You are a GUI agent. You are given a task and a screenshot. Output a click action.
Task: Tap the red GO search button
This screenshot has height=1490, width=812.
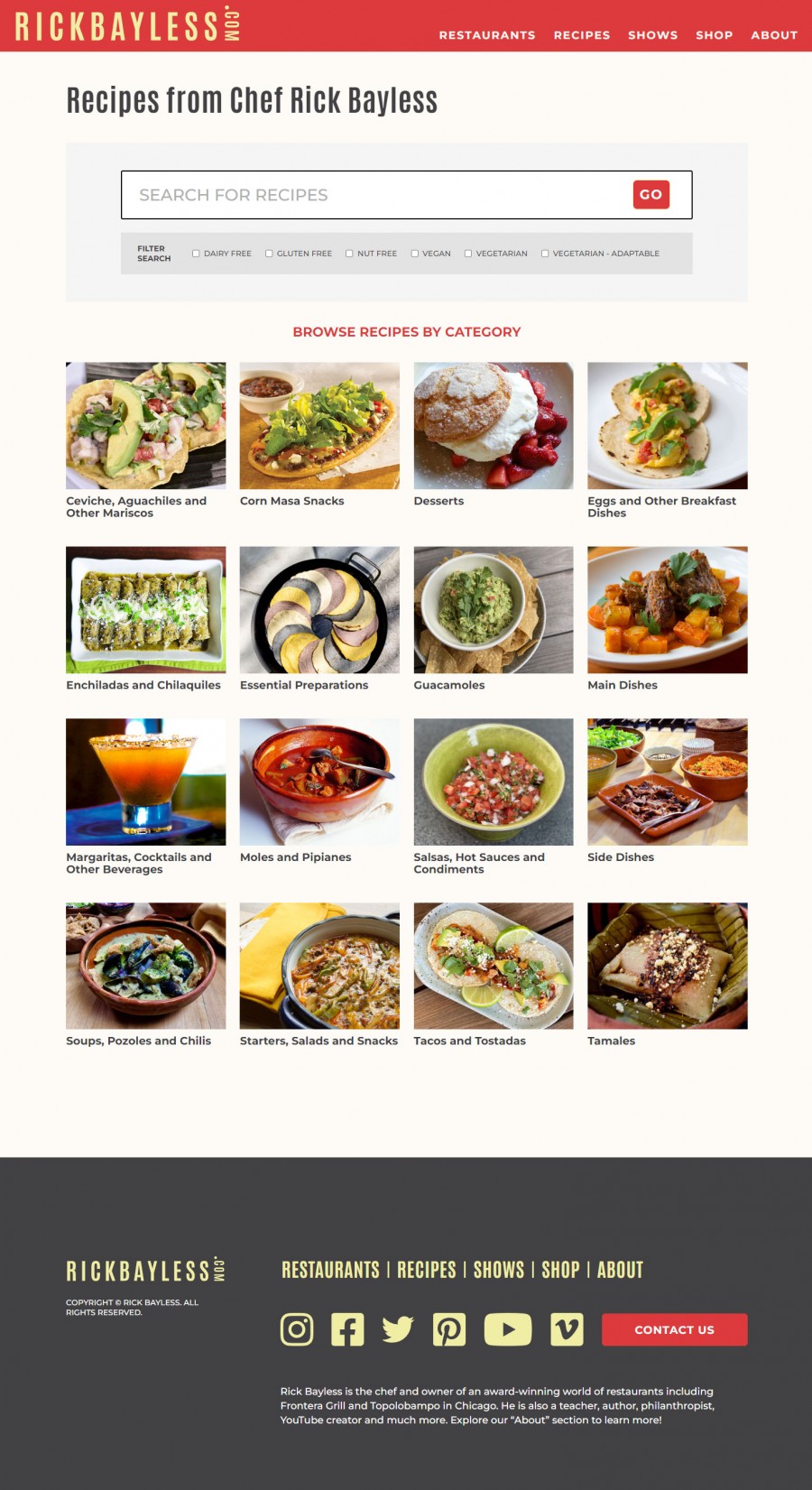point(651,195)
